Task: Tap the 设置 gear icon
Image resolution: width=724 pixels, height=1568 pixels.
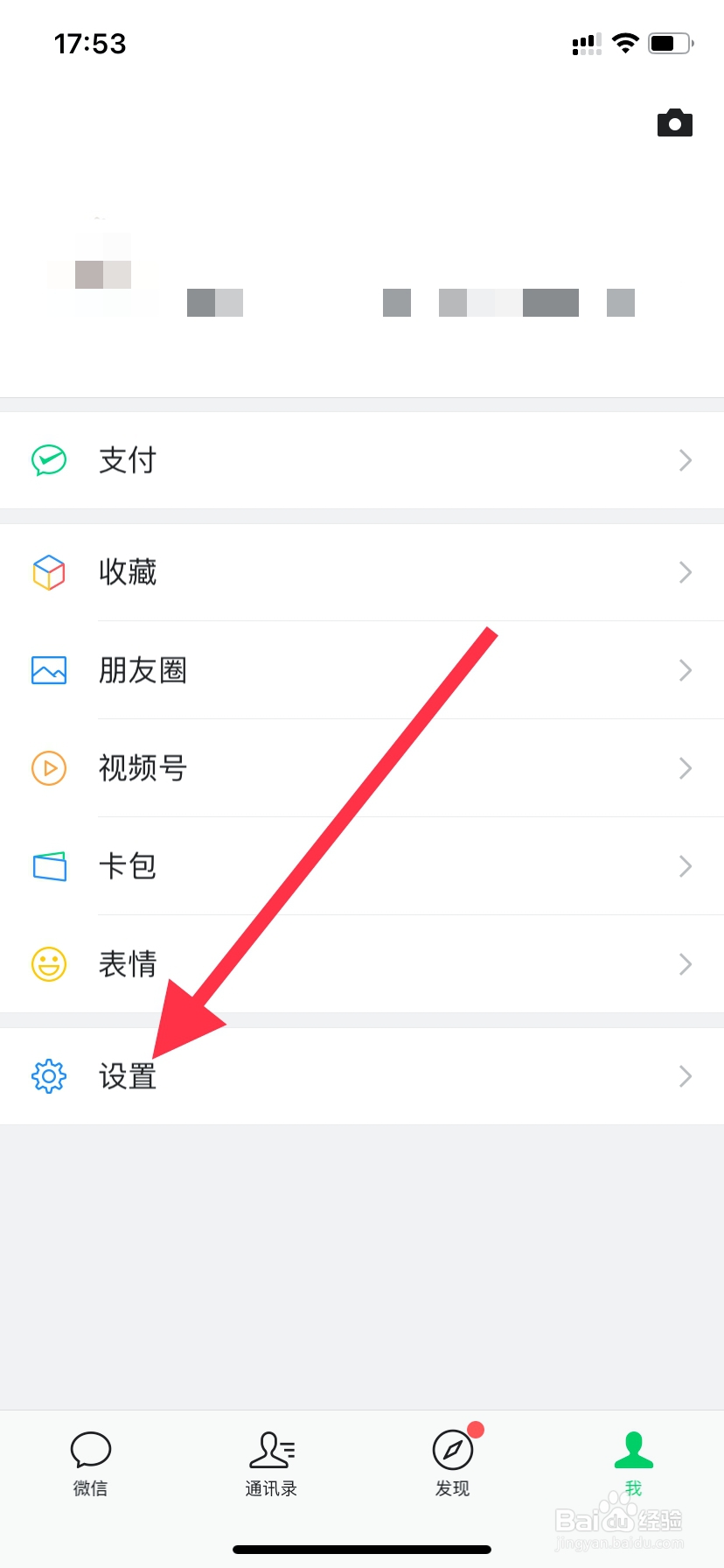Action: tap(48, 1076)
